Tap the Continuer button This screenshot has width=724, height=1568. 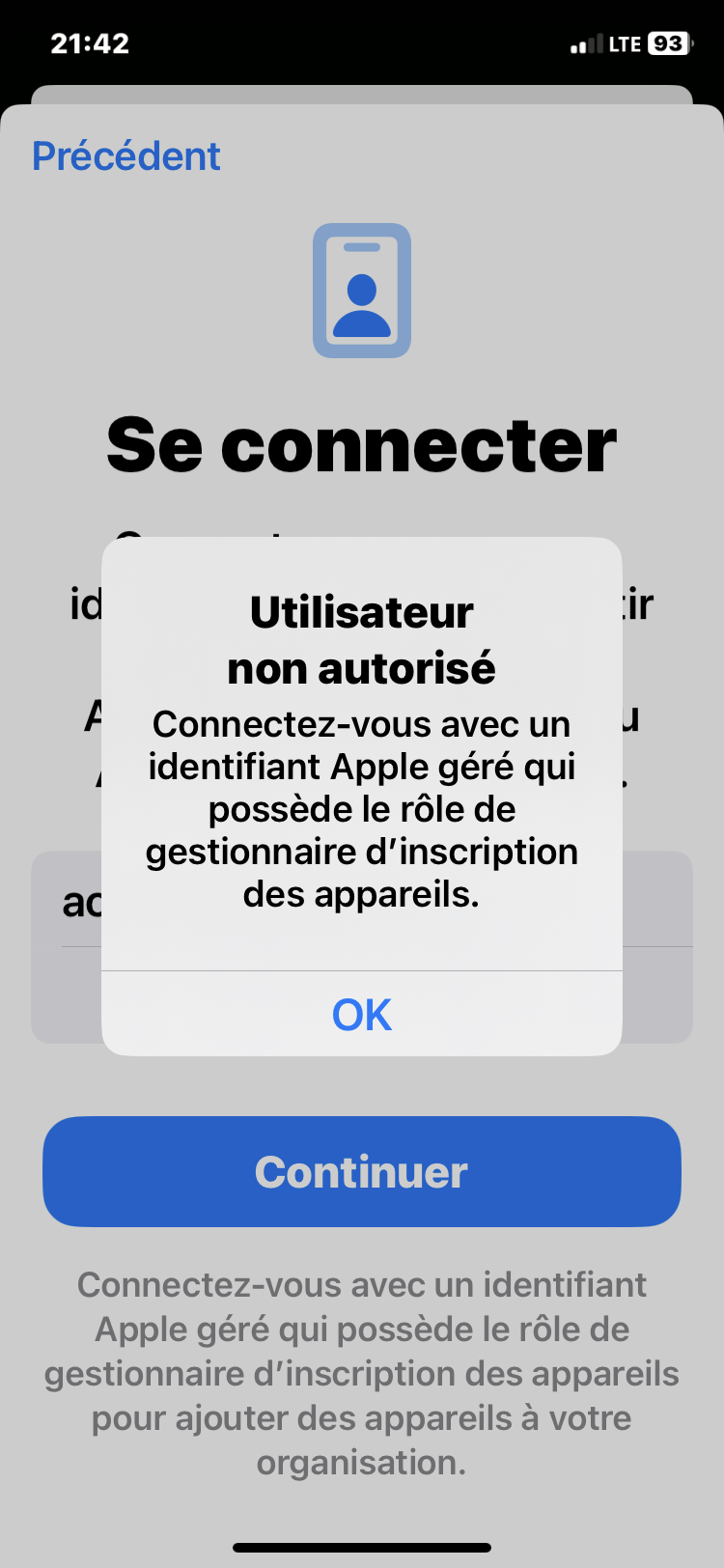[x=361, y=1171]
